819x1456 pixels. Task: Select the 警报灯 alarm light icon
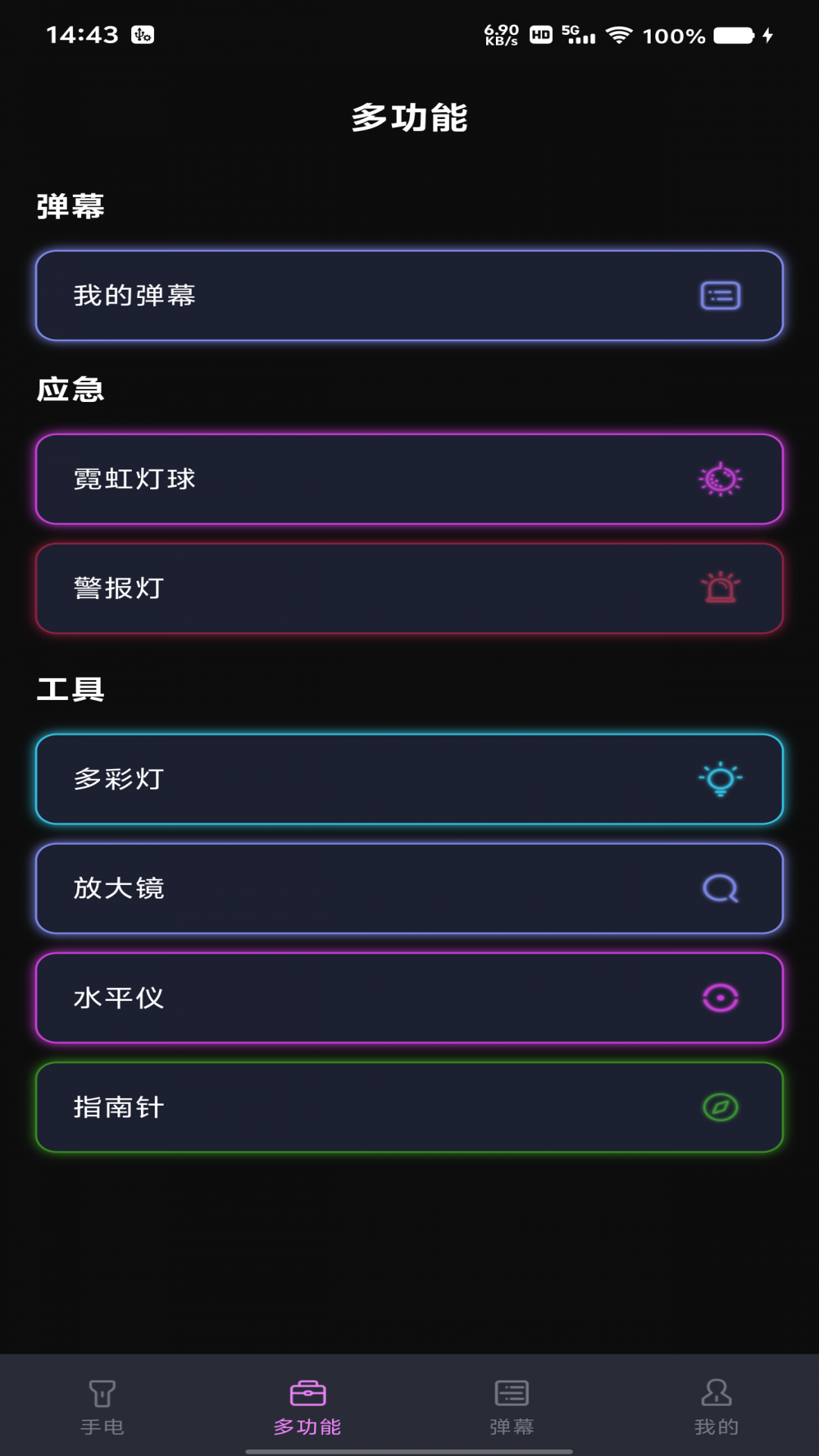(720, 588)
